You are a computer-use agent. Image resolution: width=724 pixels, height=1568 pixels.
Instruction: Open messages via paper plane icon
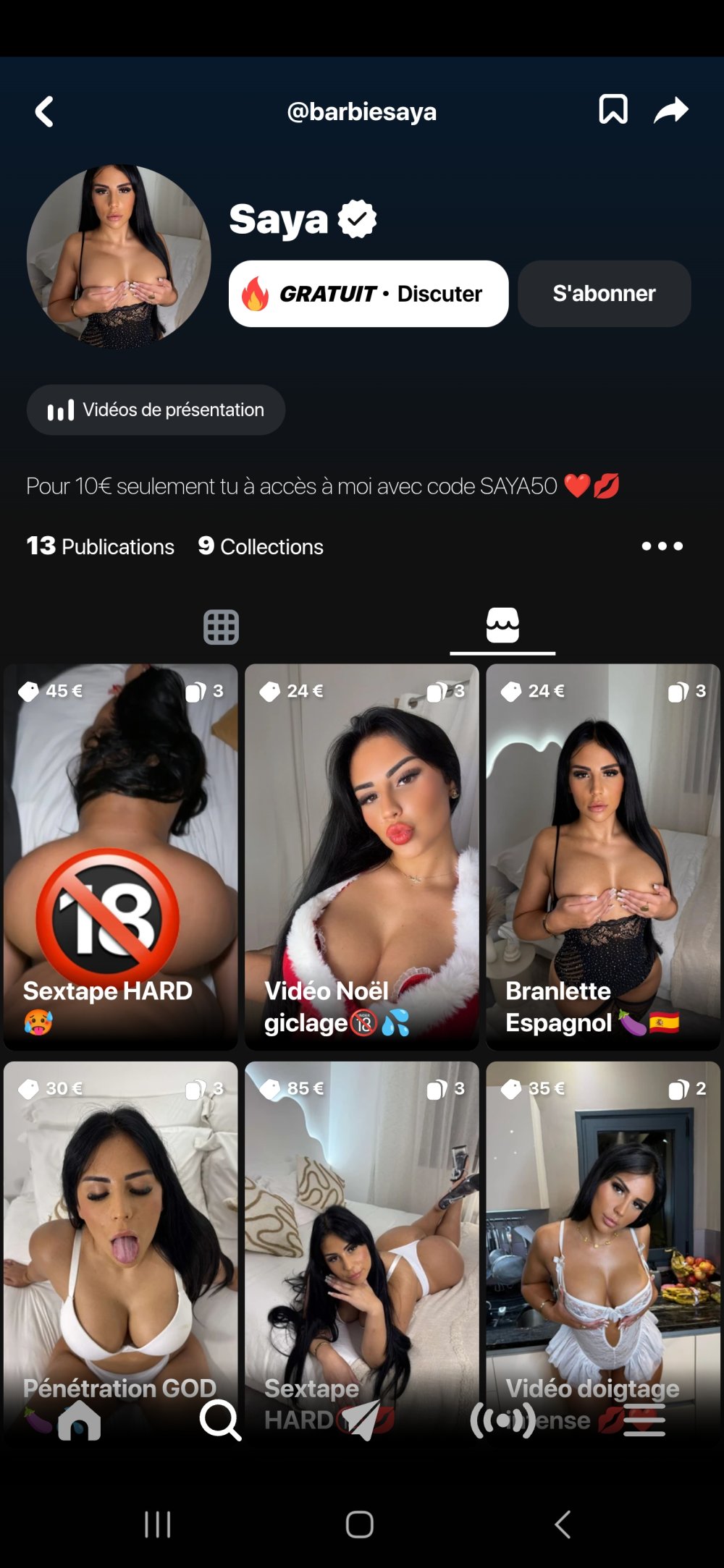(361, 1420)
